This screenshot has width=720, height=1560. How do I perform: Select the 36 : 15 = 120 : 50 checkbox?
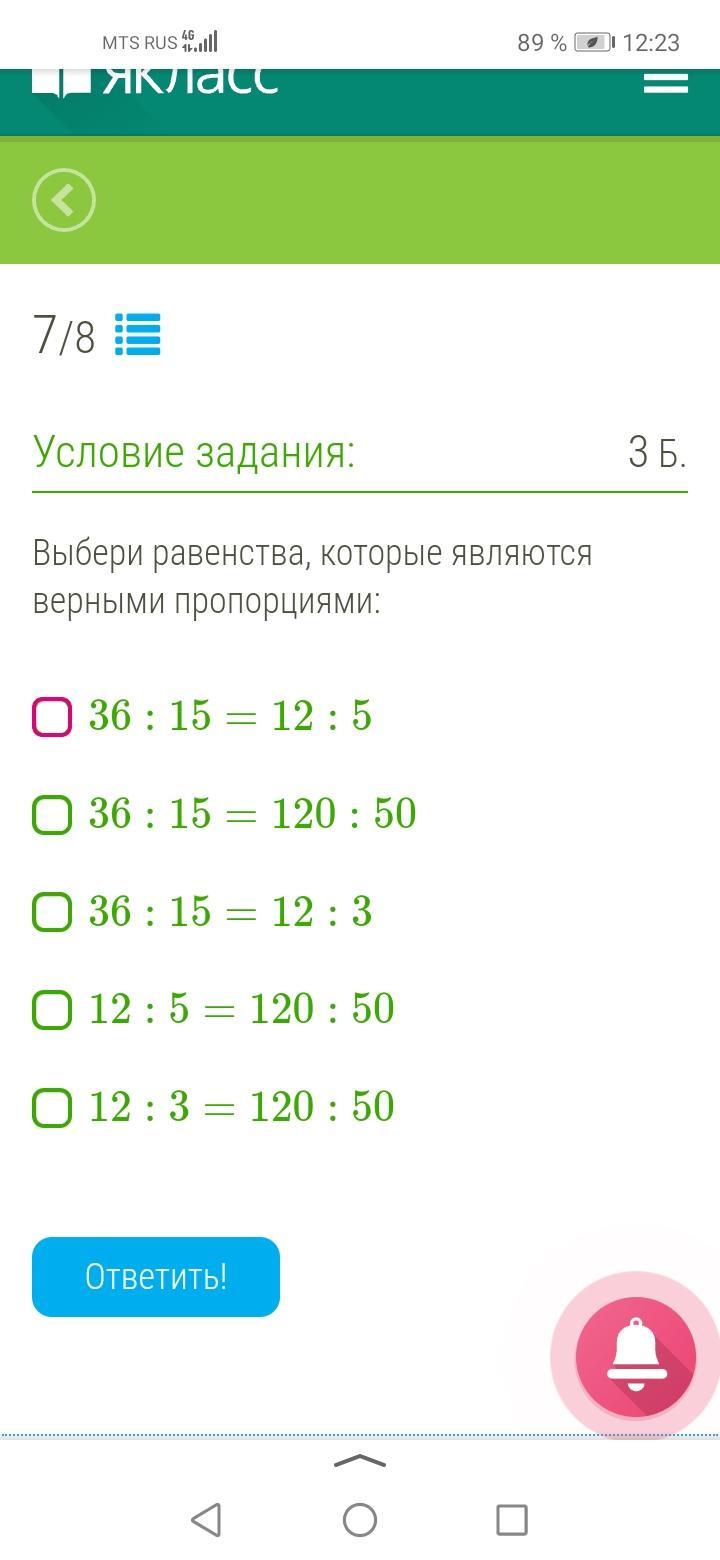(x=52, y=815)
